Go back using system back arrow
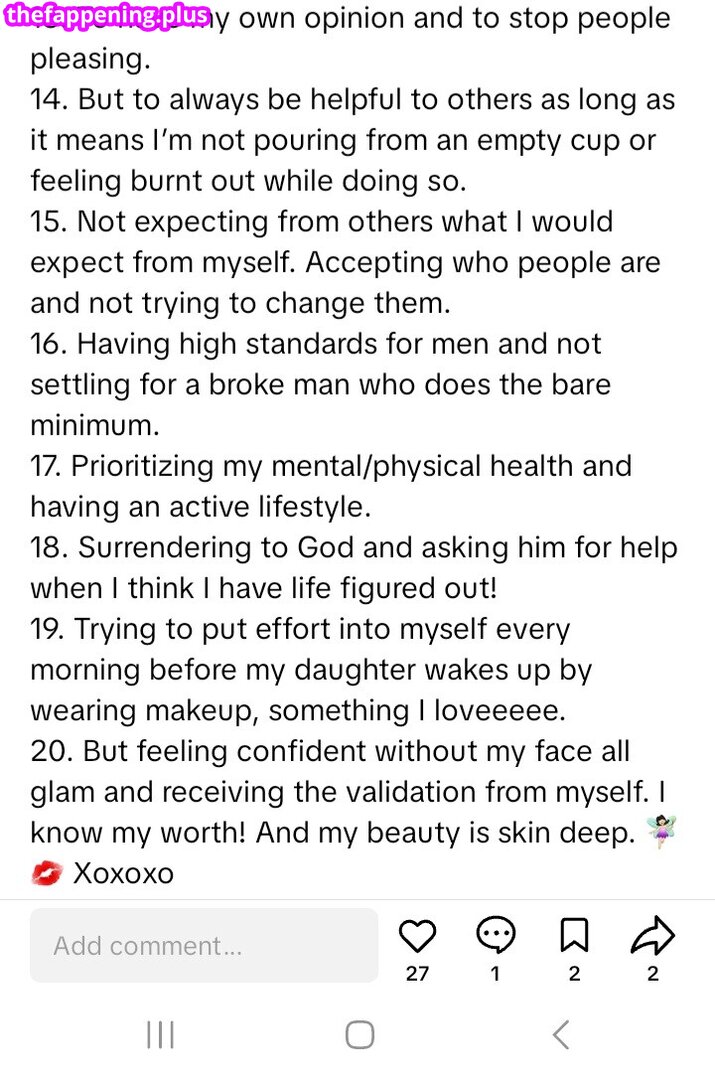Image resolution: width=715 pixels, height=1080 pixels. point(560,1035)
